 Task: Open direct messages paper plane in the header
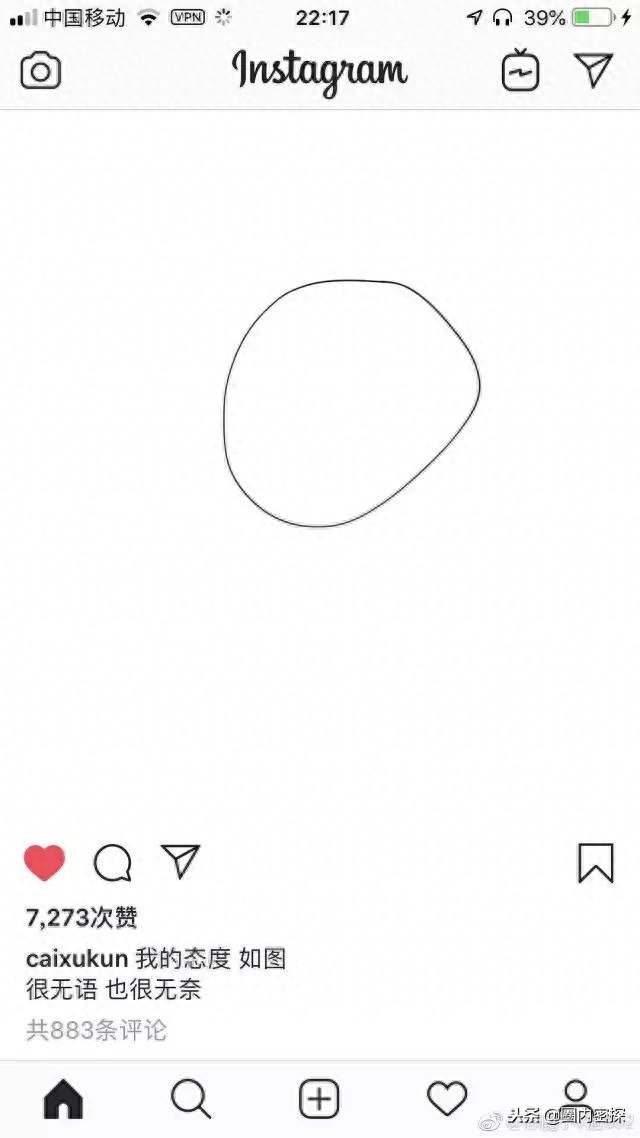pyautogui.click(x=594, y=70)
